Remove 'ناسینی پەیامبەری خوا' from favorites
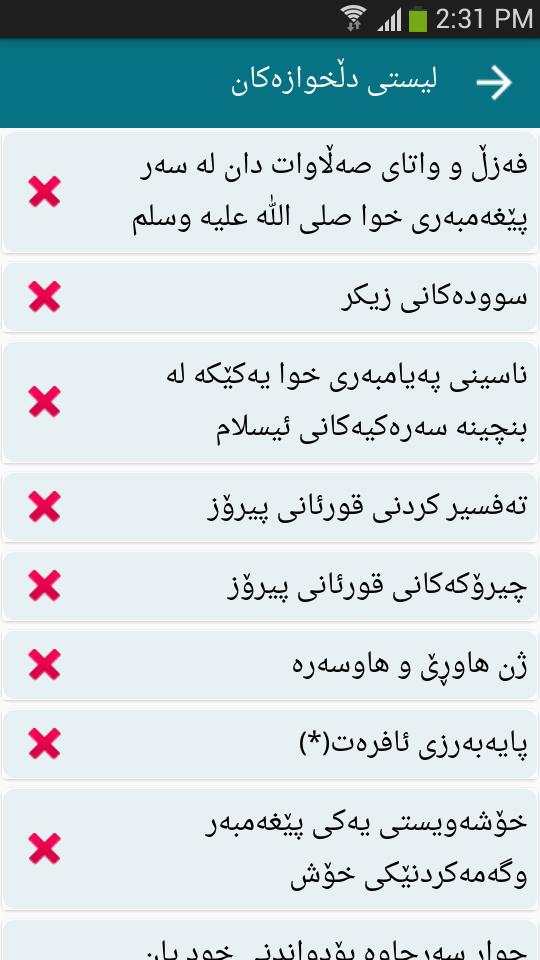The width and height of the screenshot is (540, 960). [x=44, y=402]
